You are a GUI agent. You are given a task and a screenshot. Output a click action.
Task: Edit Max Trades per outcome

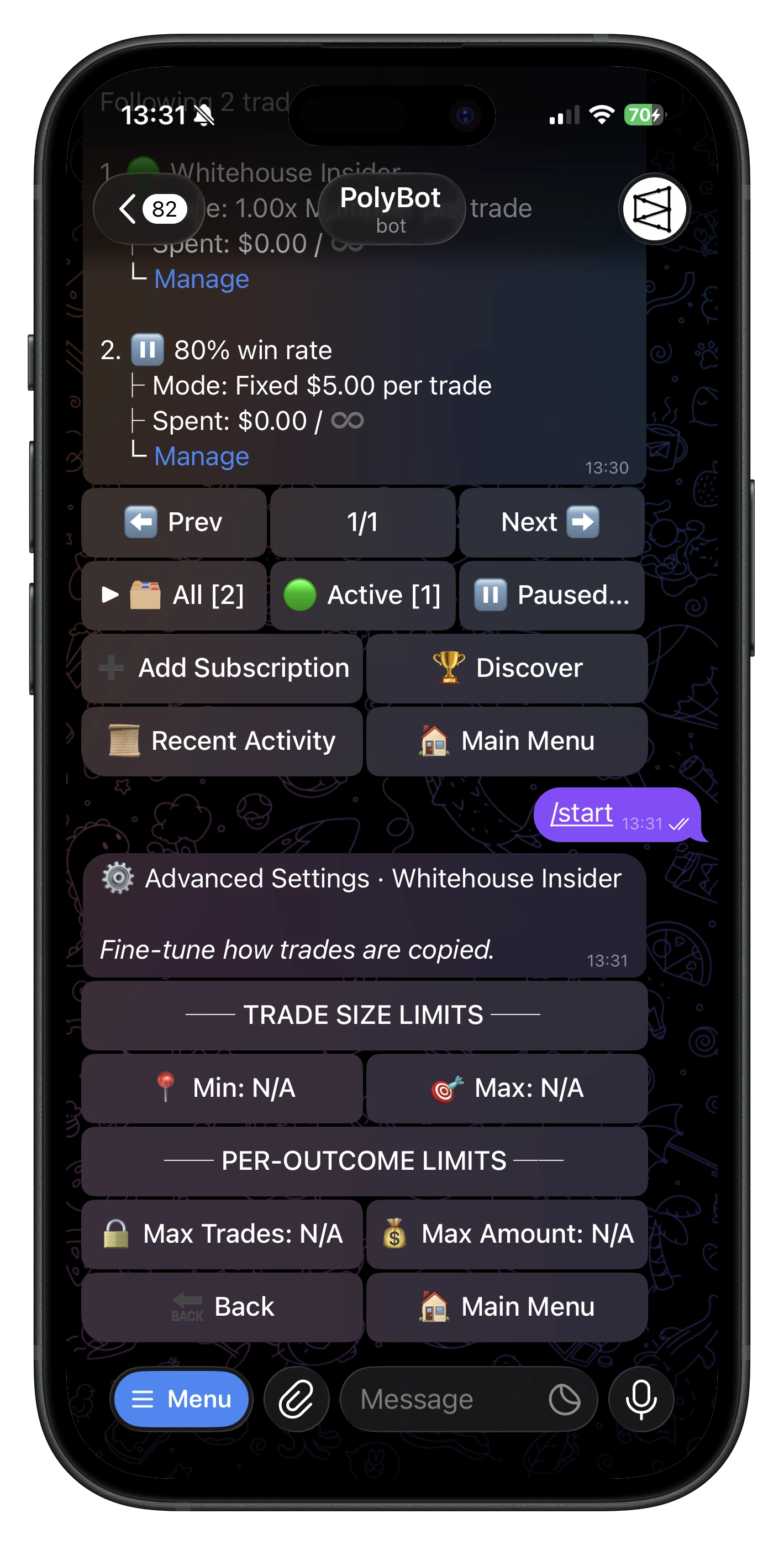click(222, 1234)
